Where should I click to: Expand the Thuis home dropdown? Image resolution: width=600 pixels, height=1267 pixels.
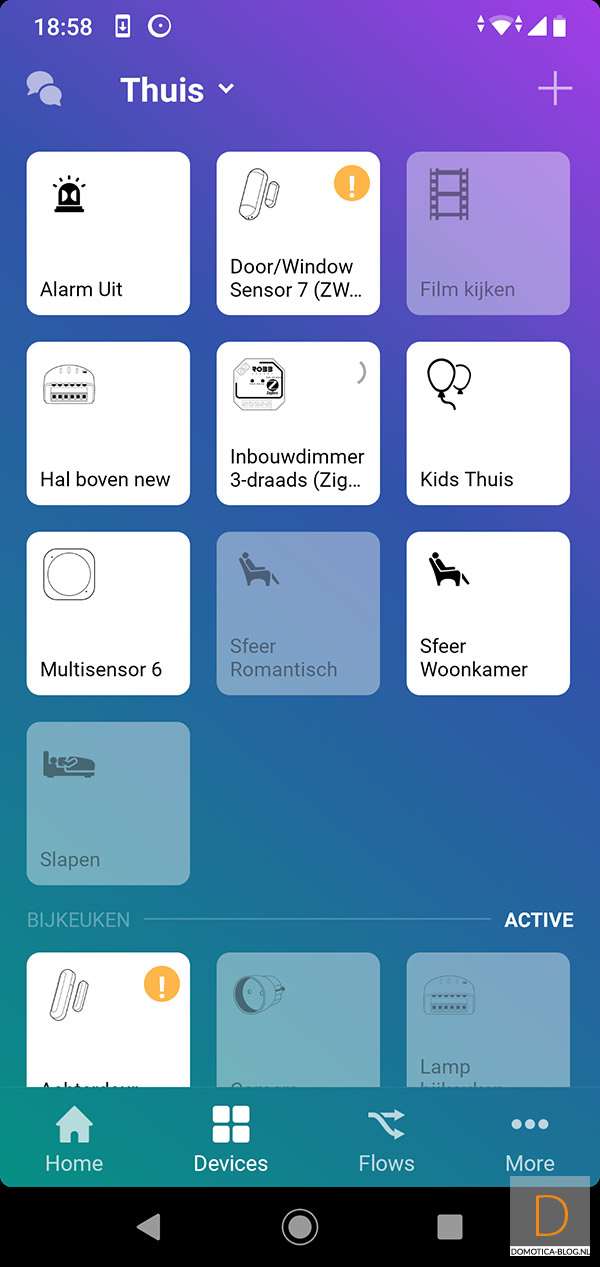[x=177, y=90]
